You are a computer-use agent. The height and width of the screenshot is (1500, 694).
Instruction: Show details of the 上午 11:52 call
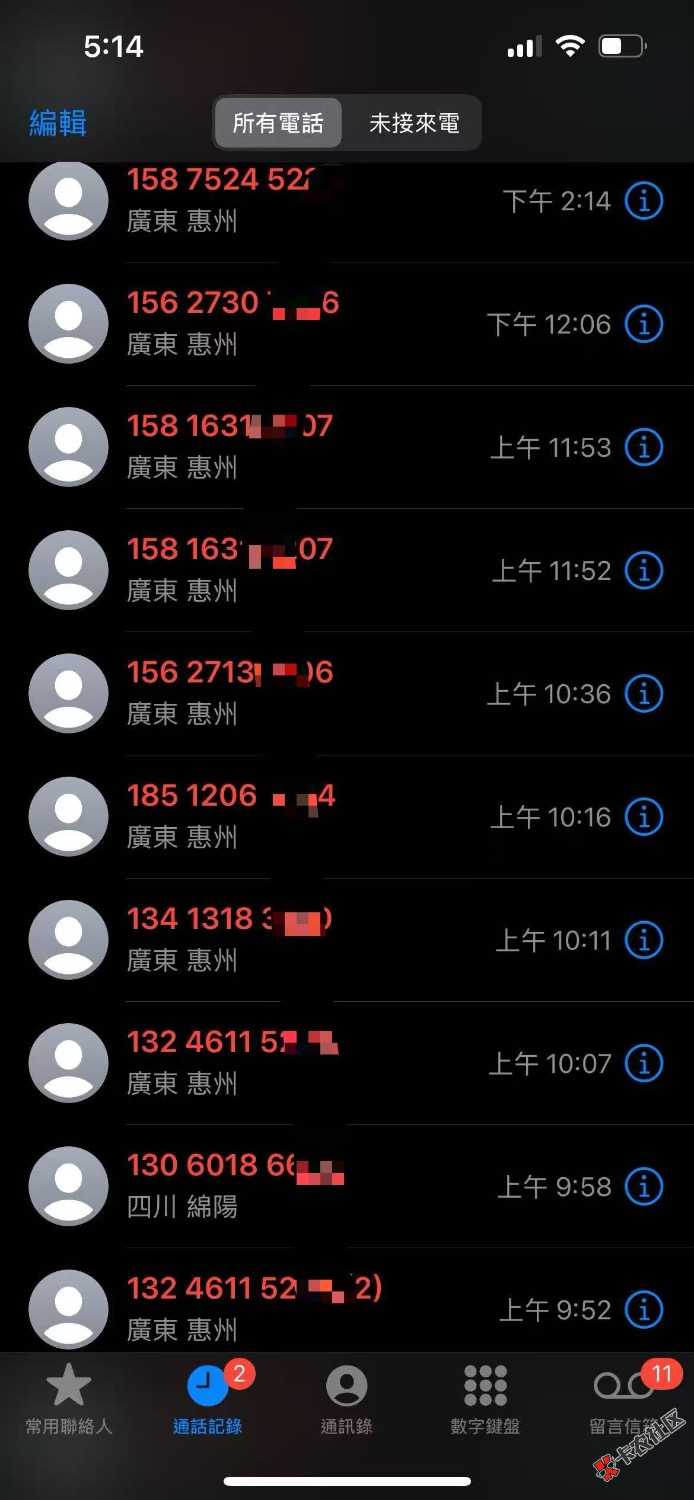point(644,570)
